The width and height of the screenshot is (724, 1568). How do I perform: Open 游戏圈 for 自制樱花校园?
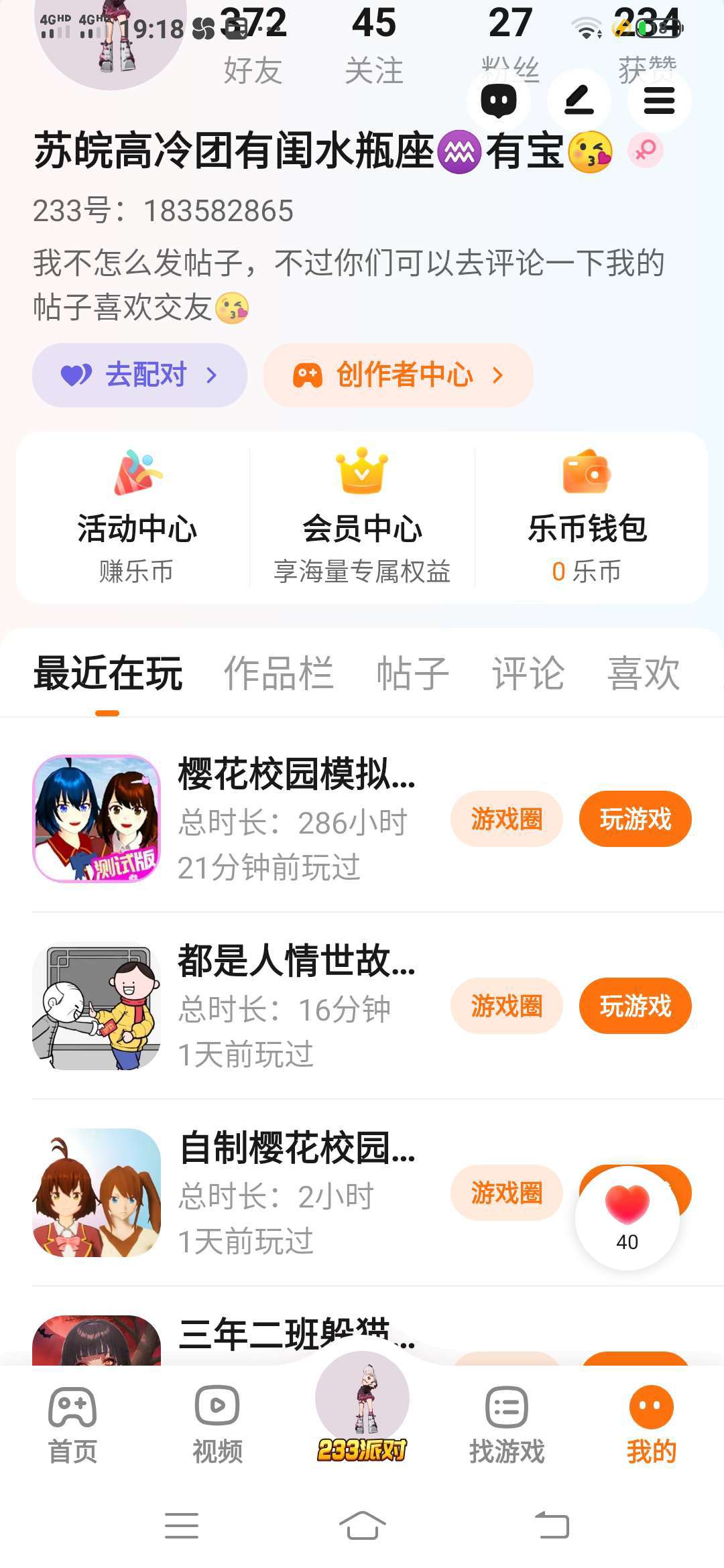(506, 1193)
